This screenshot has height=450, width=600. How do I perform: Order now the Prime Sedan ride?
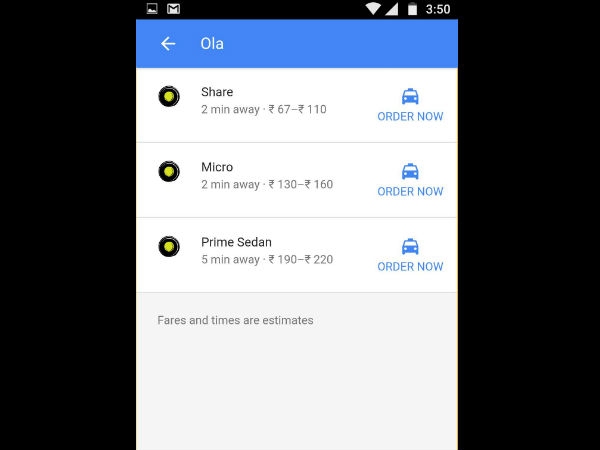[x=410, y=255]
